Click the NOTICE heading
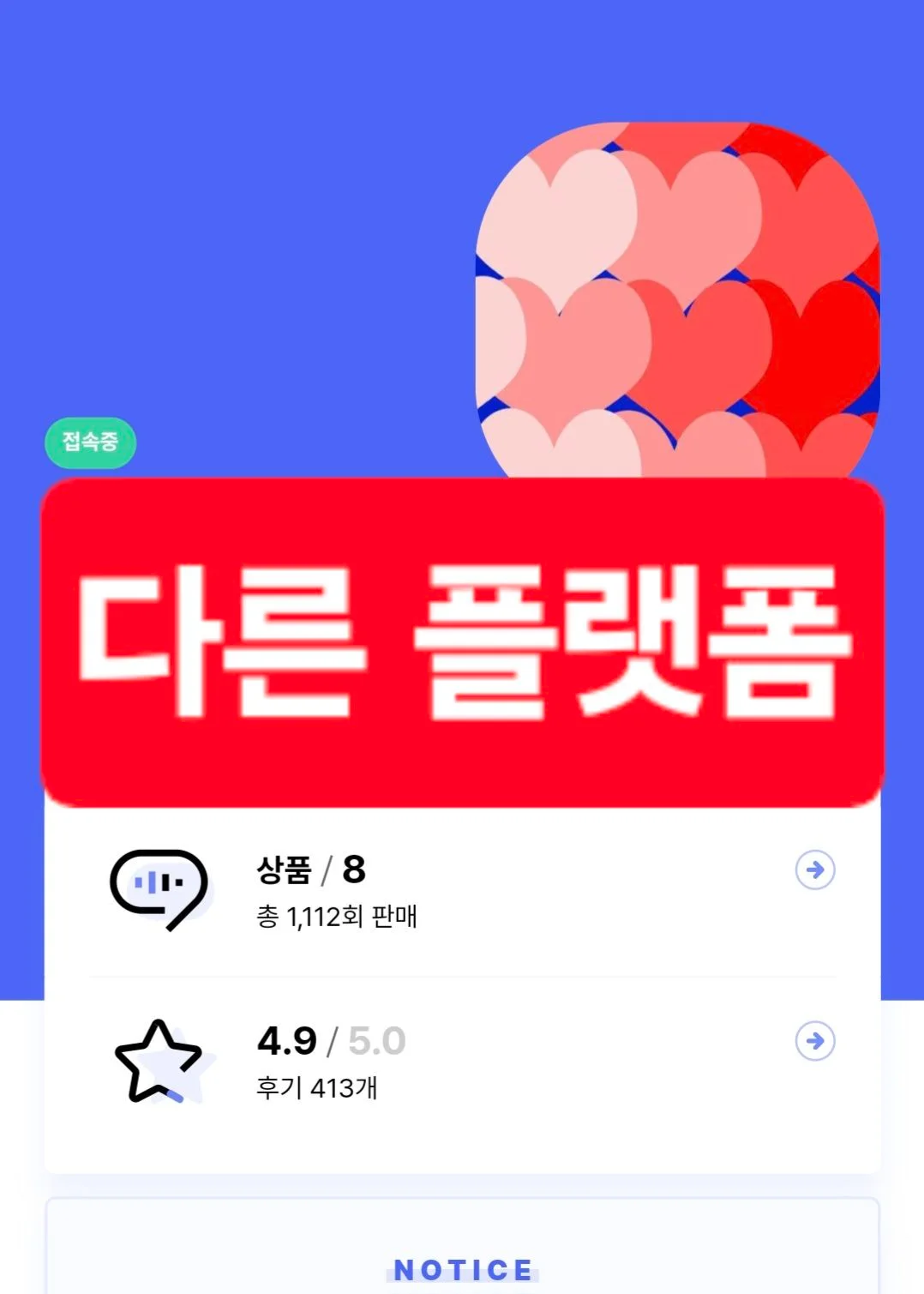Viewport: 924px width, 1294px height. pos(462,1272)
